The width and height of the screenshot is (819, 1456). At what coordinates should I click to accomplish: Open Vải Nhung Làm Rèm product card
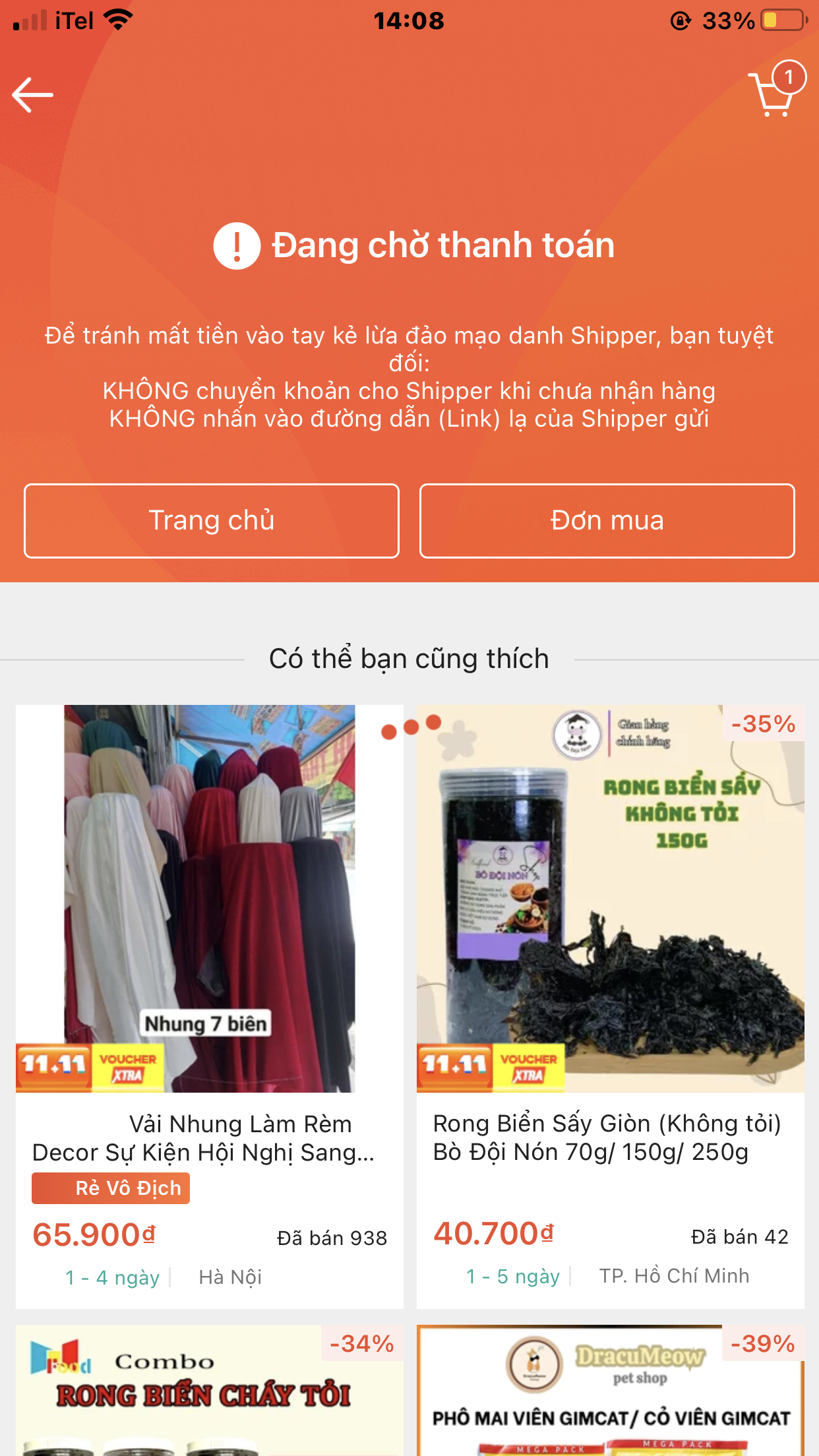point(210,989)
